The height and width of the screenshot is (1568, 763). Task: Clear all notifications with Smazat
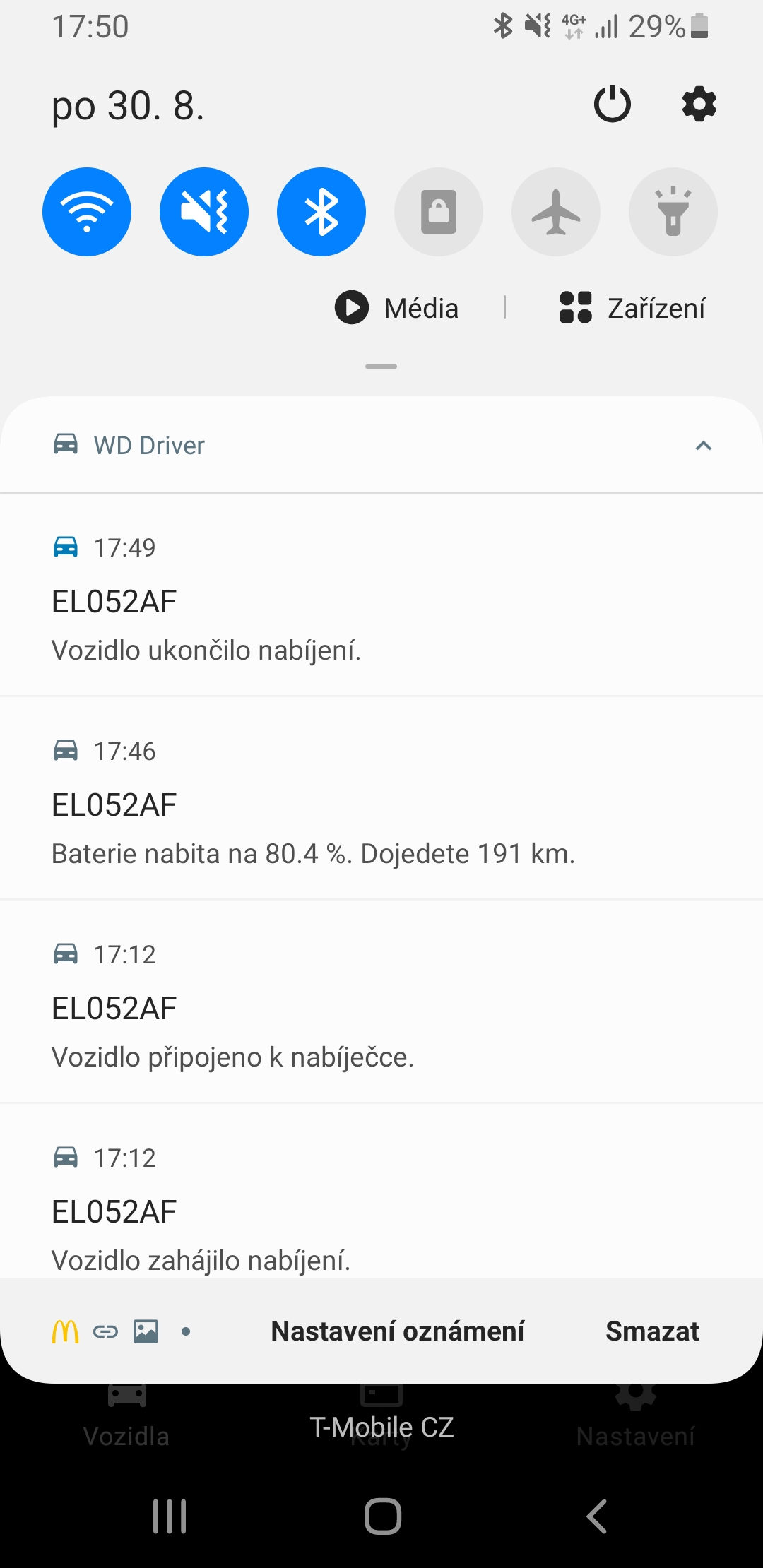[x=652, y=1331]
